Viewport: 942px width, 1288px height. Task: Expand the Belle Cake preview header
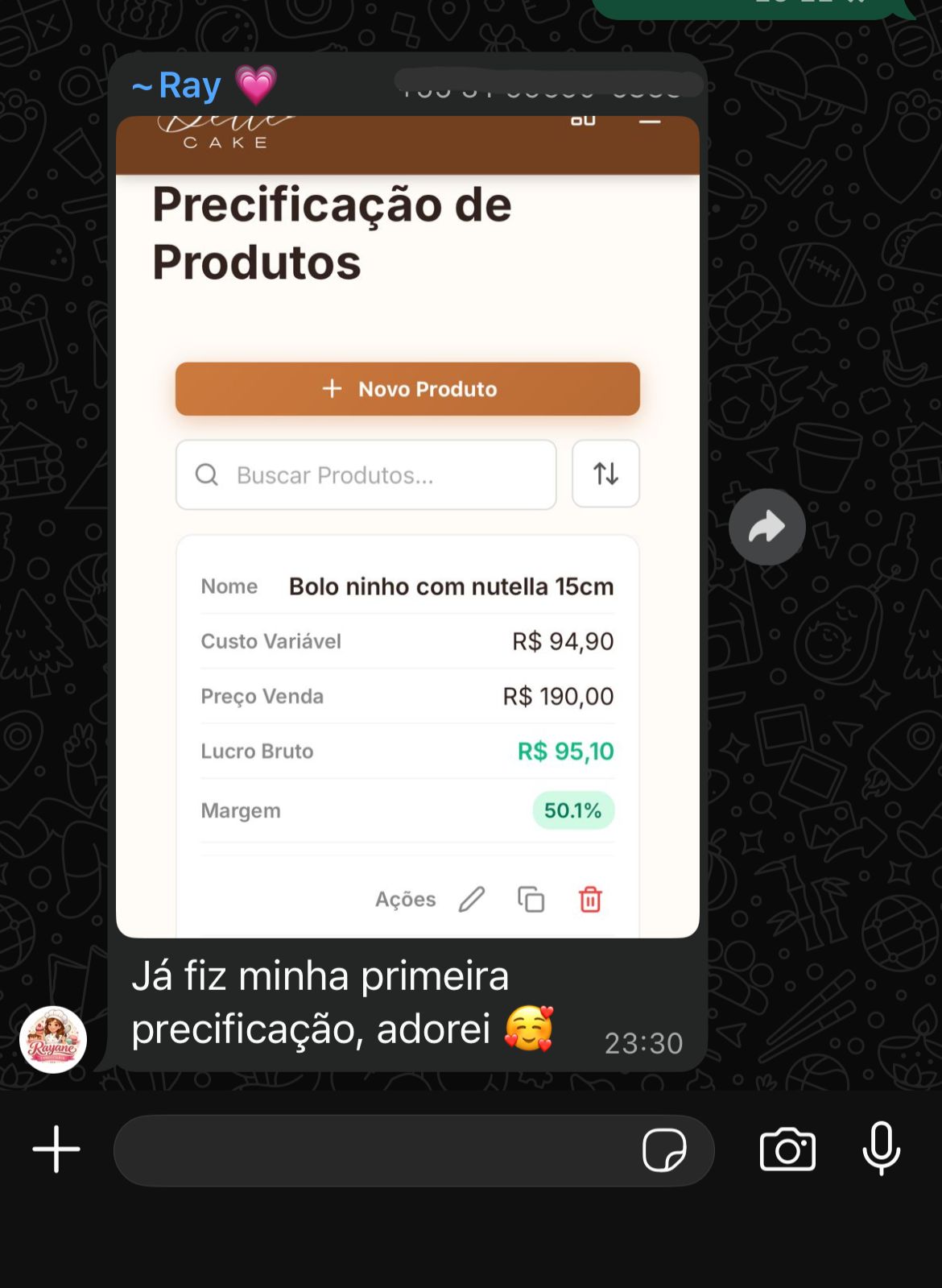(581, 119)
